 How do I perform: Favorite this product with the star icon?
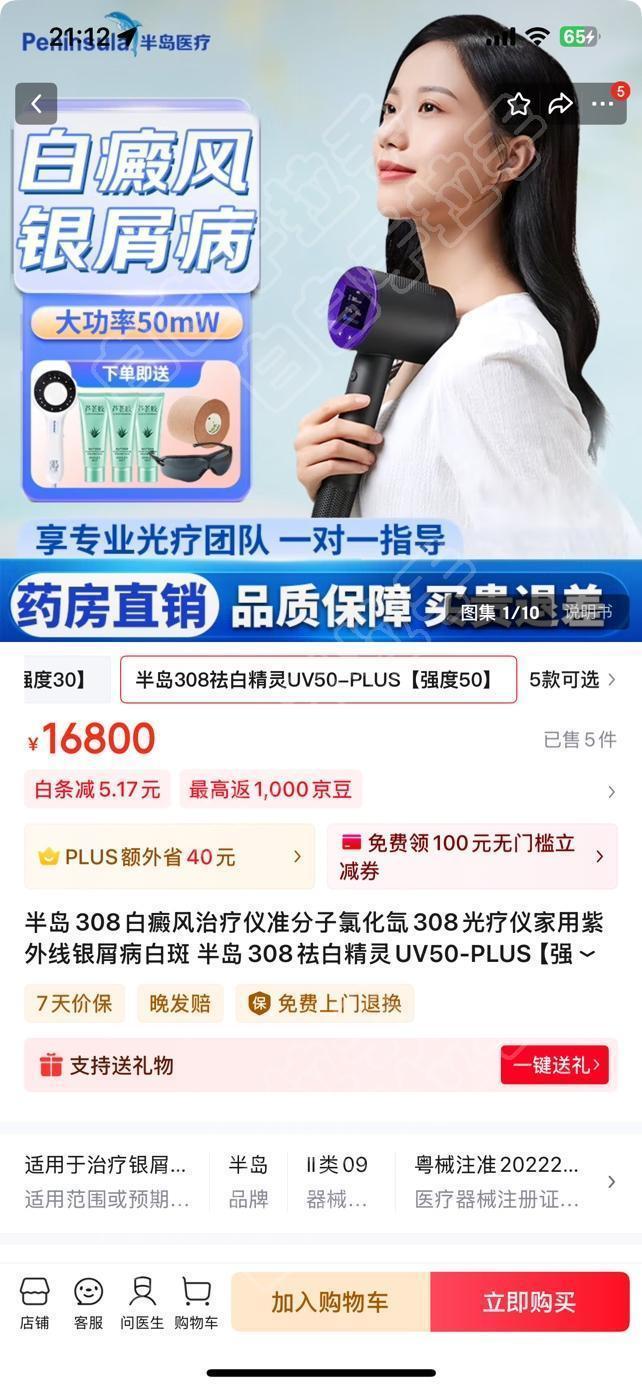click(x=518, y=104)
